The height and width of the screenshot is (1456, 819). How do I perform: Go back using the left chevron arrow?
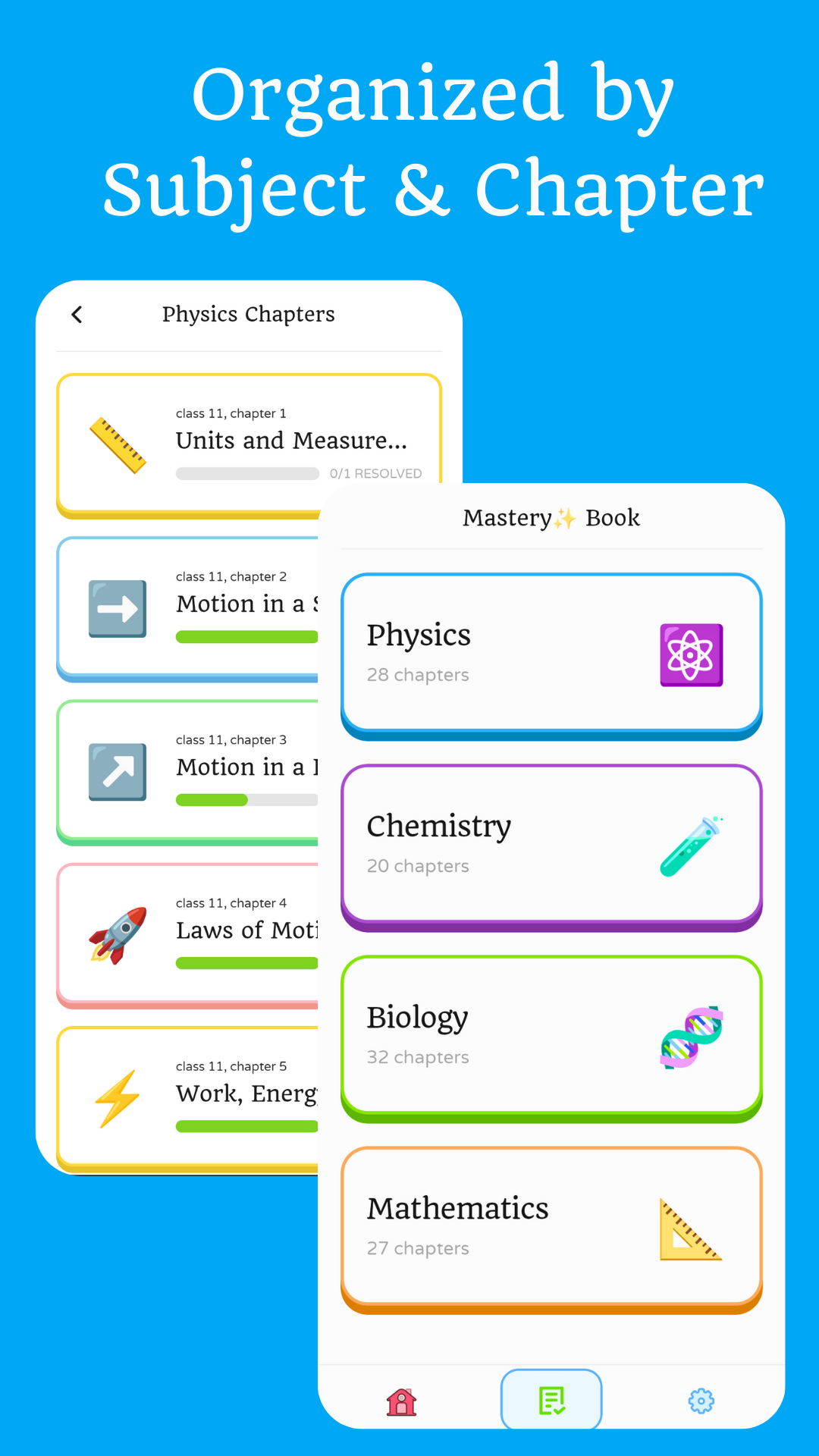tap(76, 314)
